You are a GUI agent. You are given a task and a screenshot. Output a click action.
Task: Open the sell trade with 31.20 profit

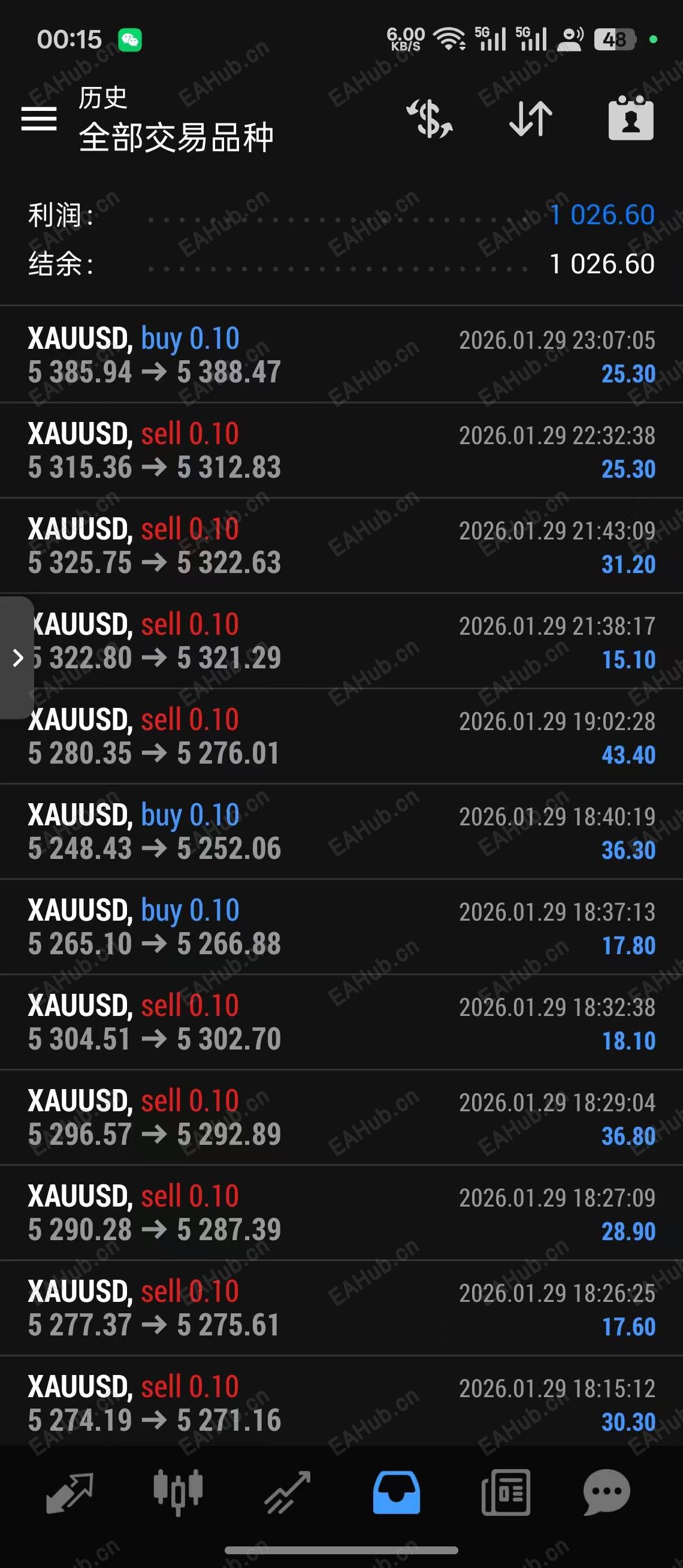pos(340,545)
